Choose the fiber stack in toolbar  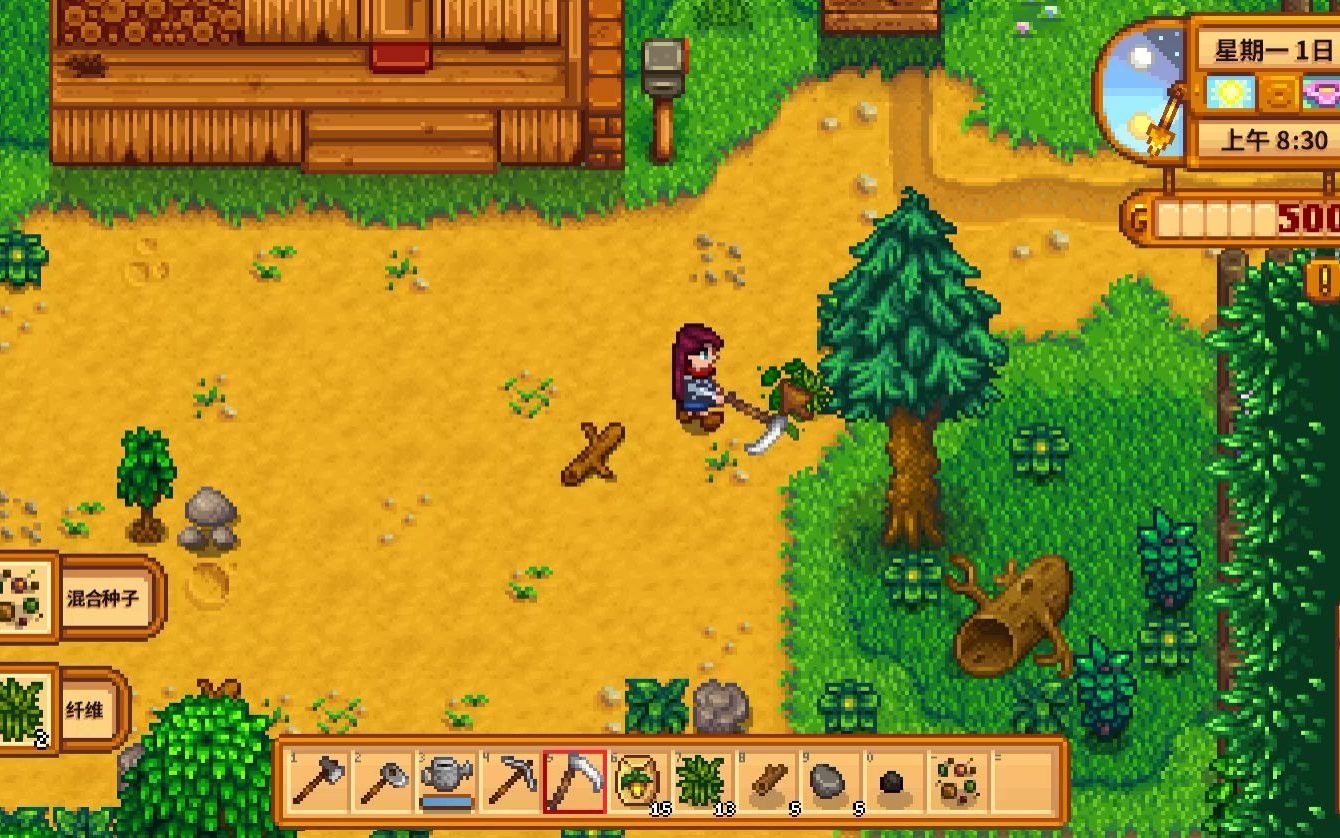702,782
